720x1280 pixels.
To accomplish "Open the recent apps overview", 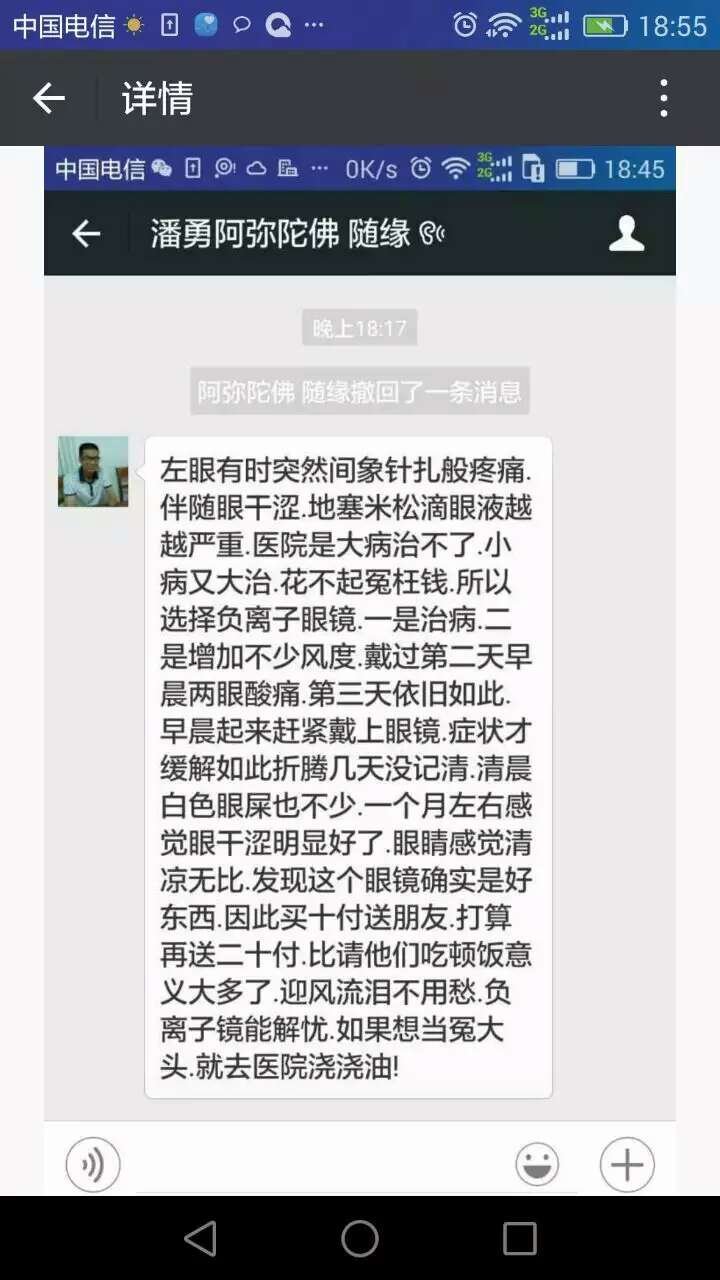I will tap(519, 1239).
